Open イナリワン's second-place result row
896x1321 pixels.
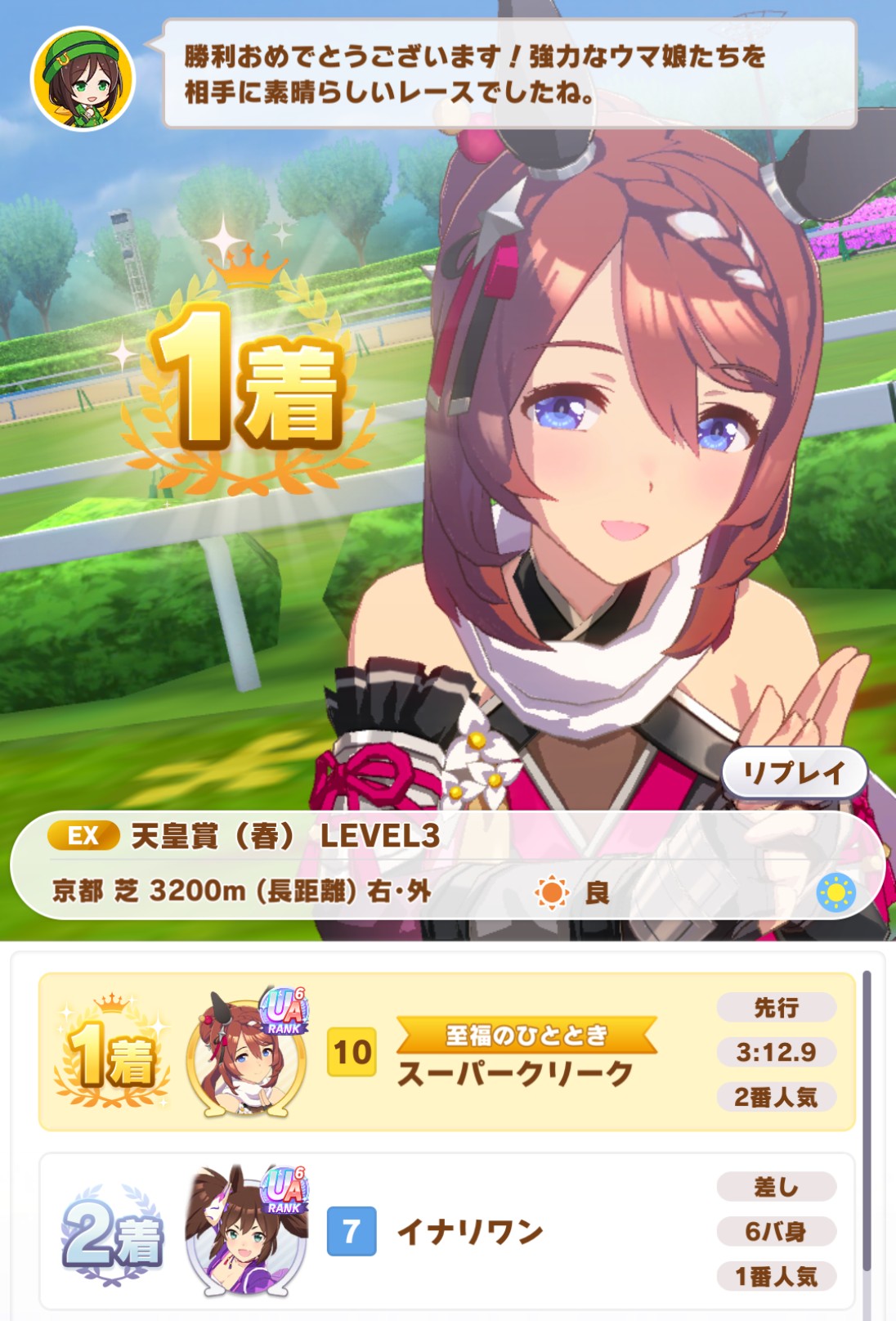coord(446,1230)
